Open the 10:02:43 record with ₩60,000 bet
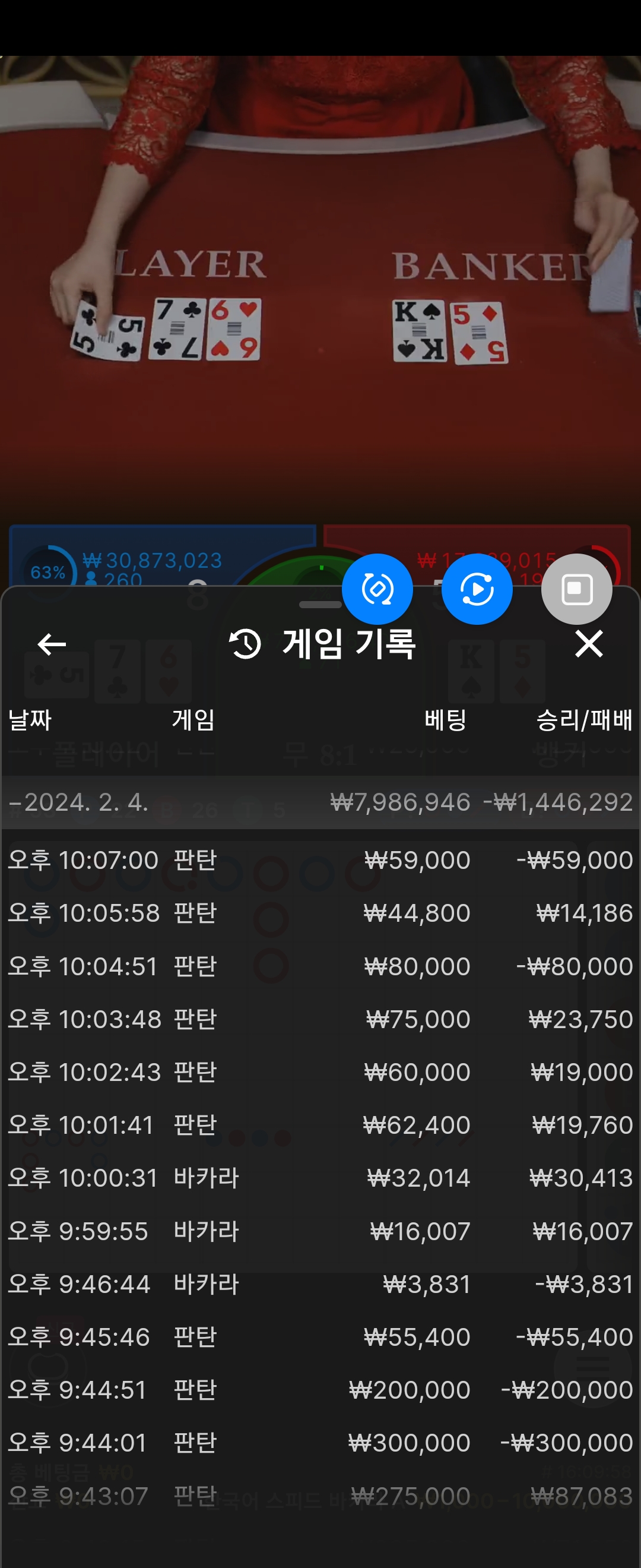This screenshot has width=641, height=1568. [320, 1072]
